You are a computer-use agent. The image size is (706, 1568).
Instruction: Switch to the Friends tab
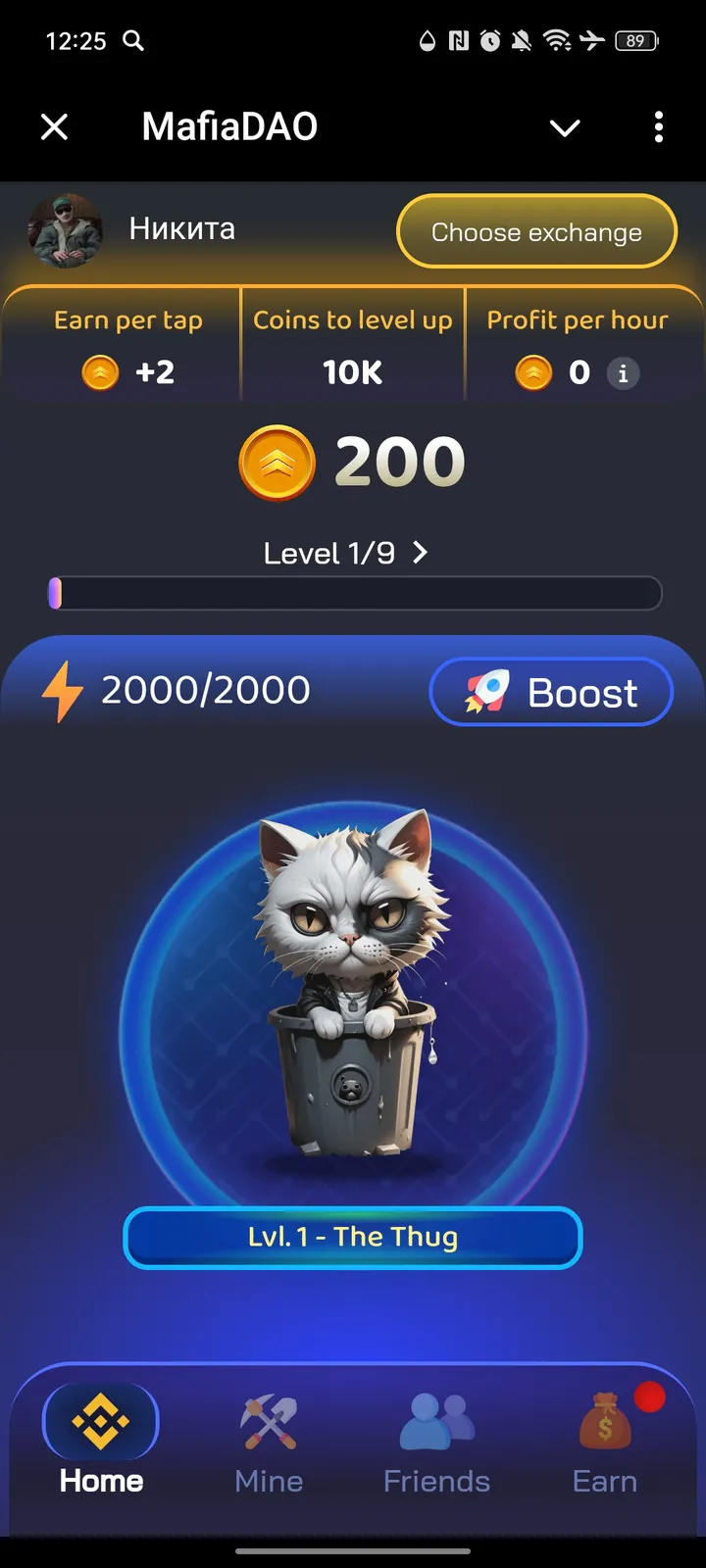436,1443
